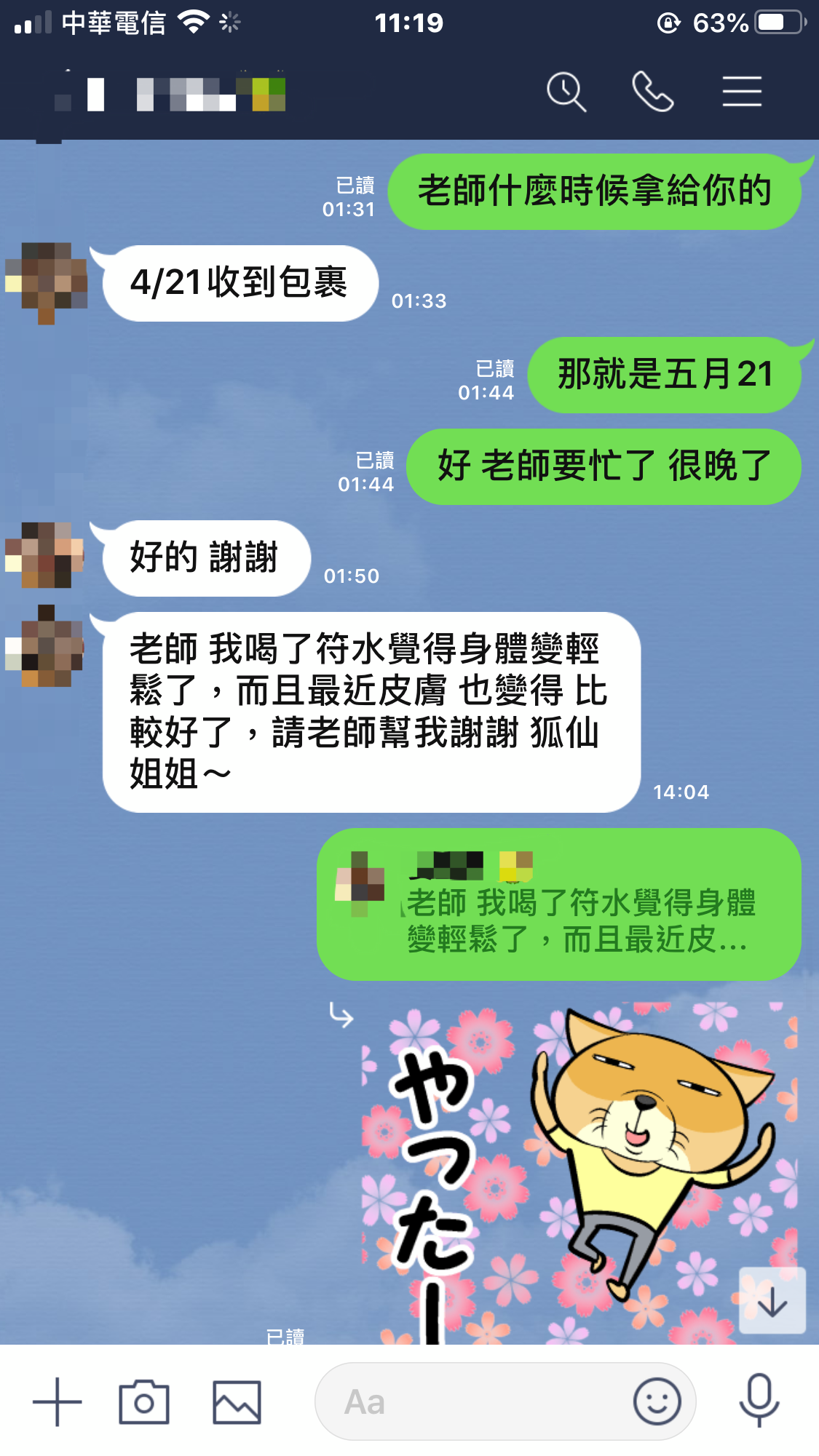Open the emoji and sticker picker
Image resolution: width=819 pixels, height=1456 pixels.
click(x=657, y=1401)
